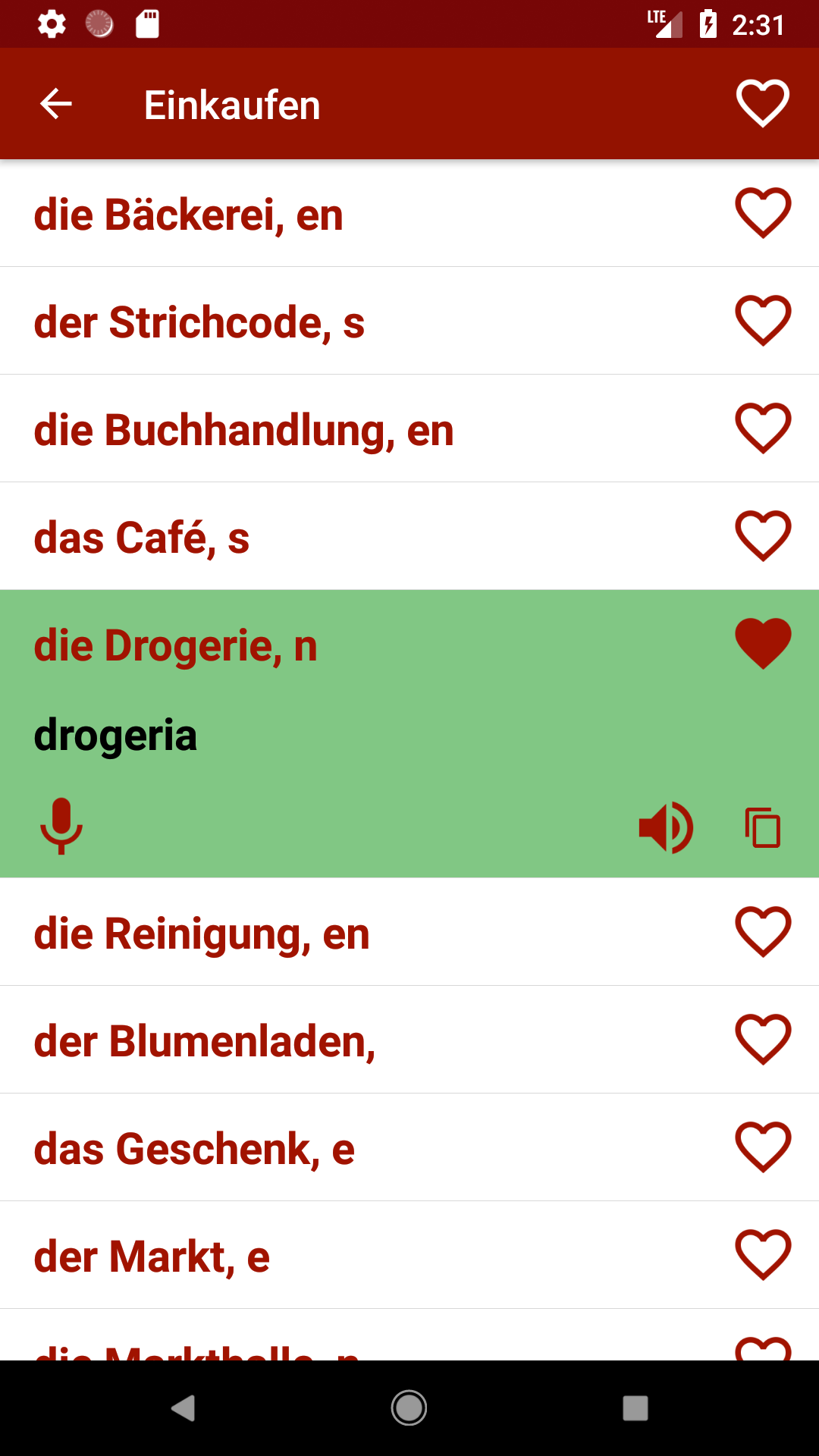Go back using the toolbar arrow
The image size is (819, 1456).
click(x=55, y=104)
